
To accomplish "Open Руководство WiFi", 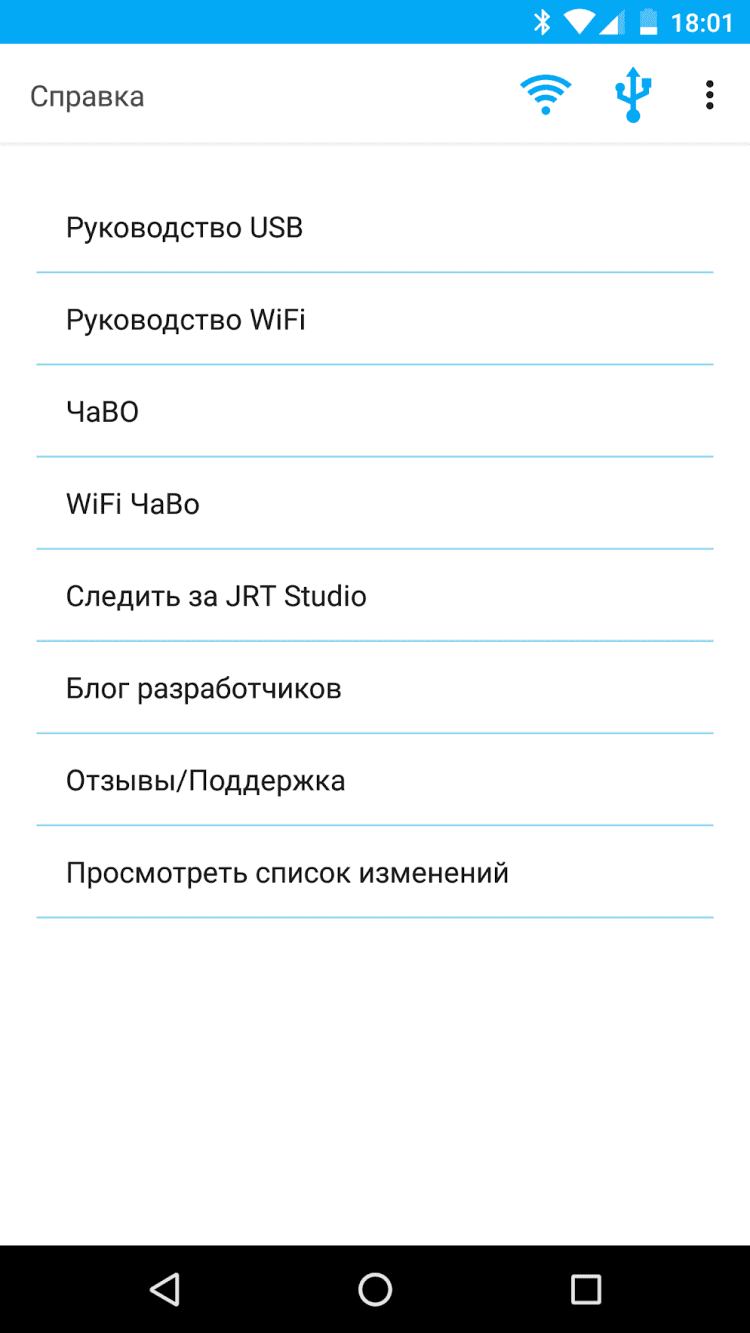I will (374, 320).
